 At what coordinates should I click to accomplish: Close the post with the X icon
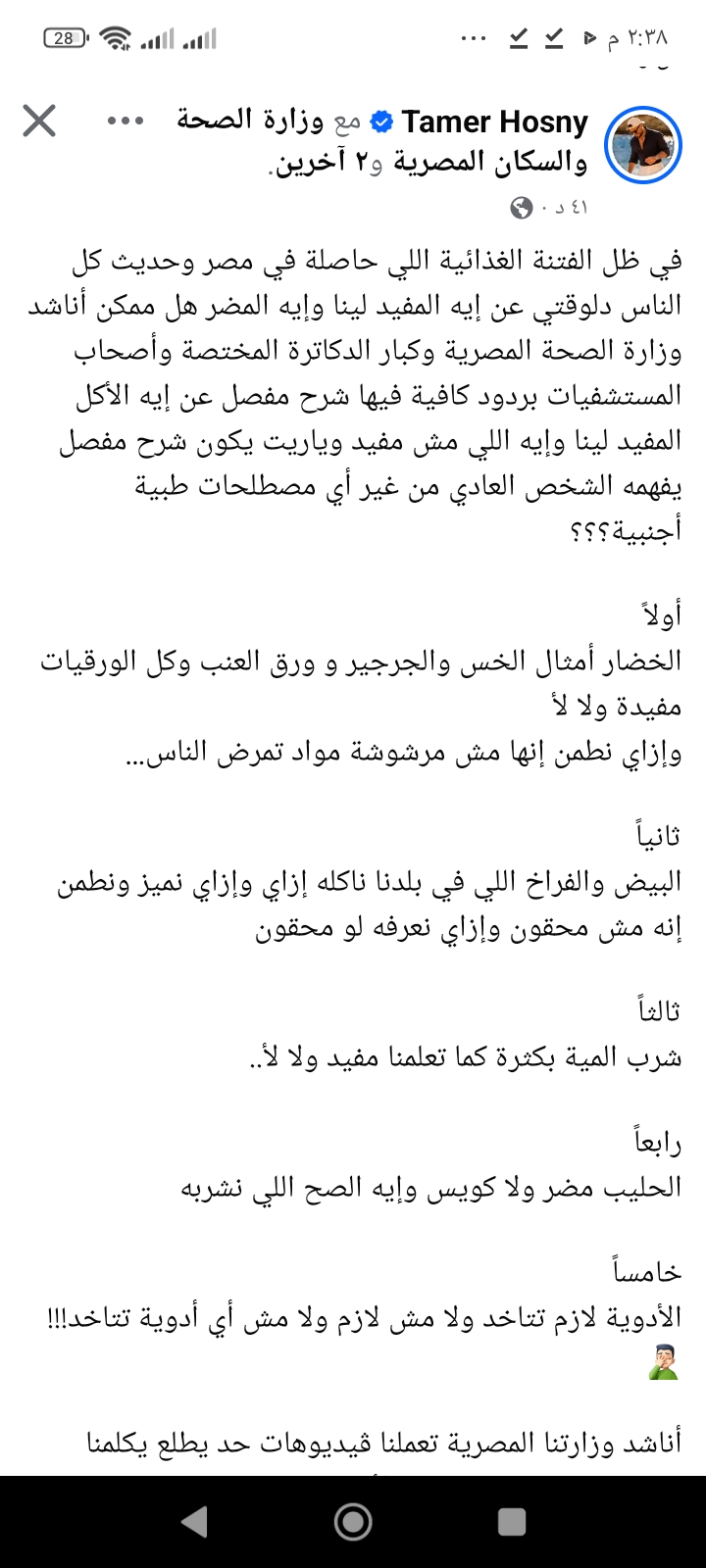39,122
